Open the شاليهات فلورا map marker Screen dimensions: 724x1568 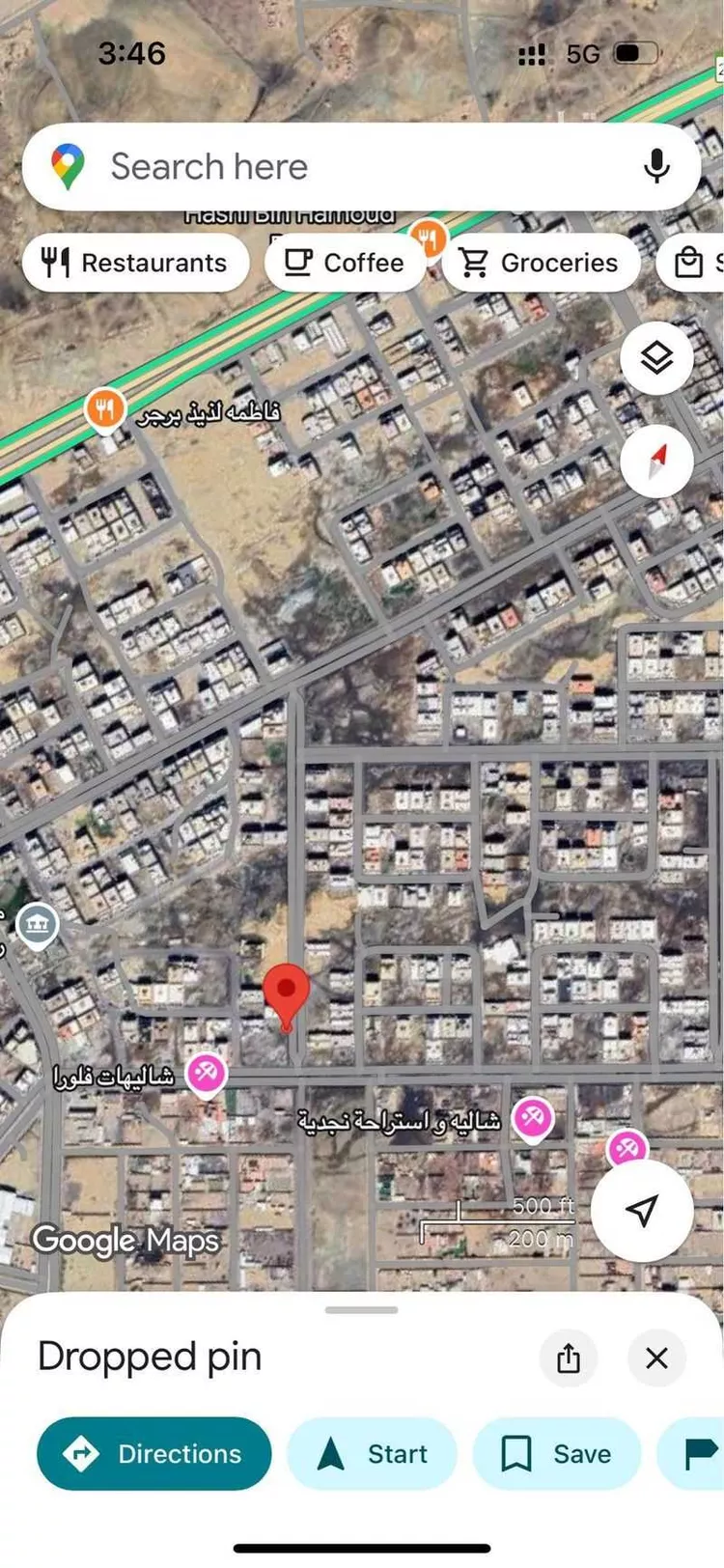tap(206, 1072)
